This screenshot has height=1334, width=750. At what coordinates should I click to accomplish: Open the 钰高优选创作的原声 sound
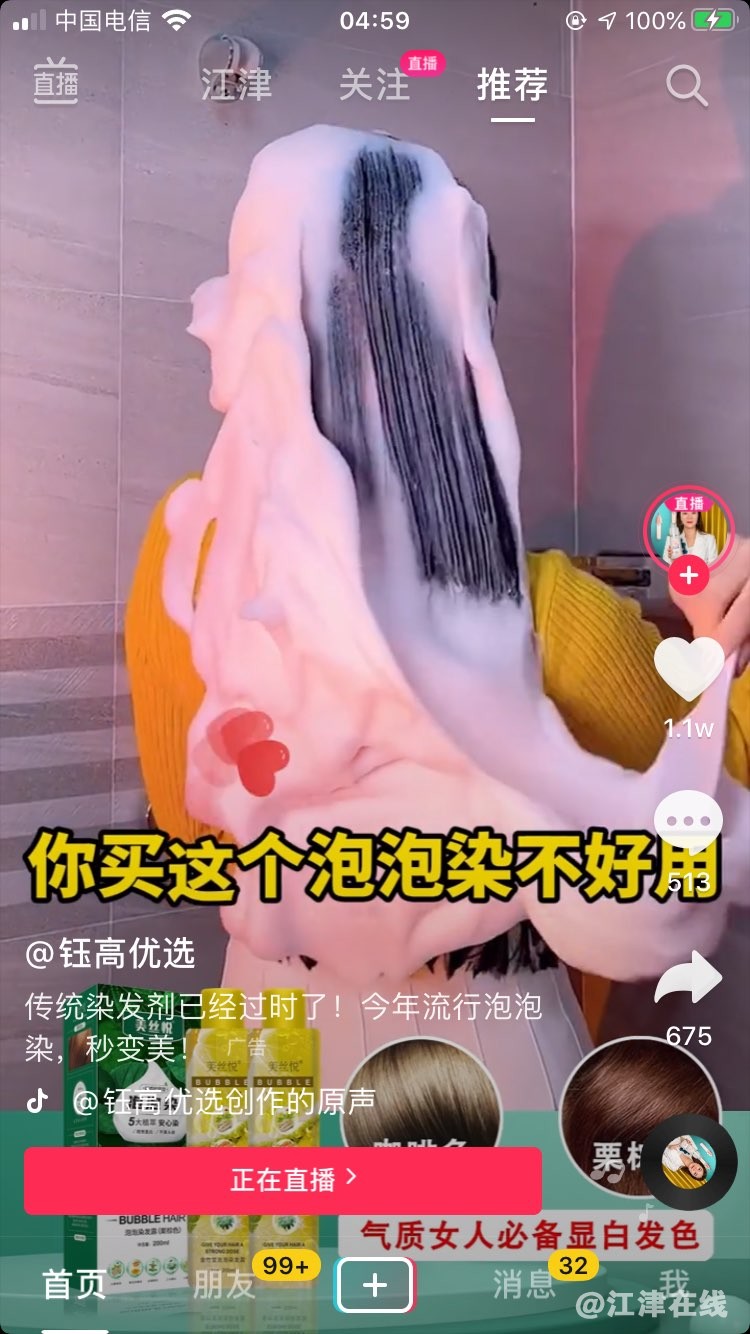pyautogui.click(x=225, y=1101)
